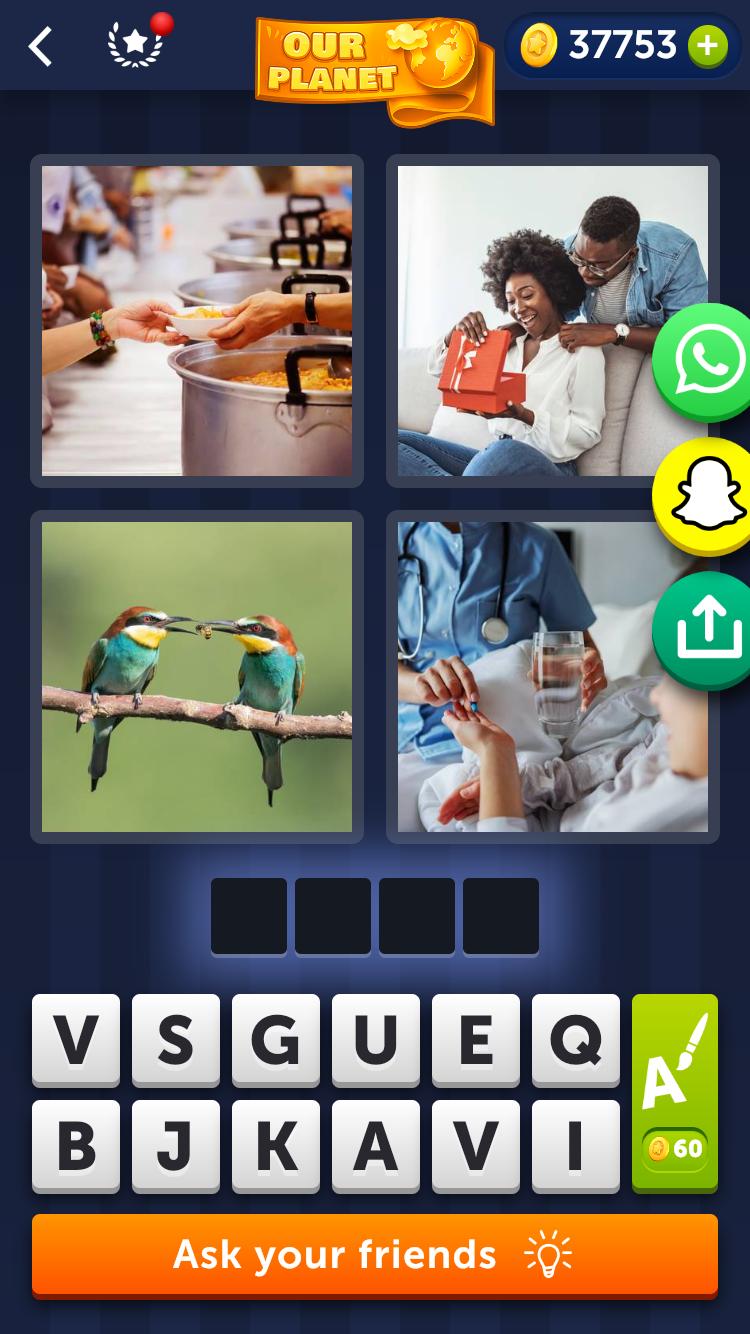Select the letter U tile
750x1334 pixels.
tap(375, 1040)
